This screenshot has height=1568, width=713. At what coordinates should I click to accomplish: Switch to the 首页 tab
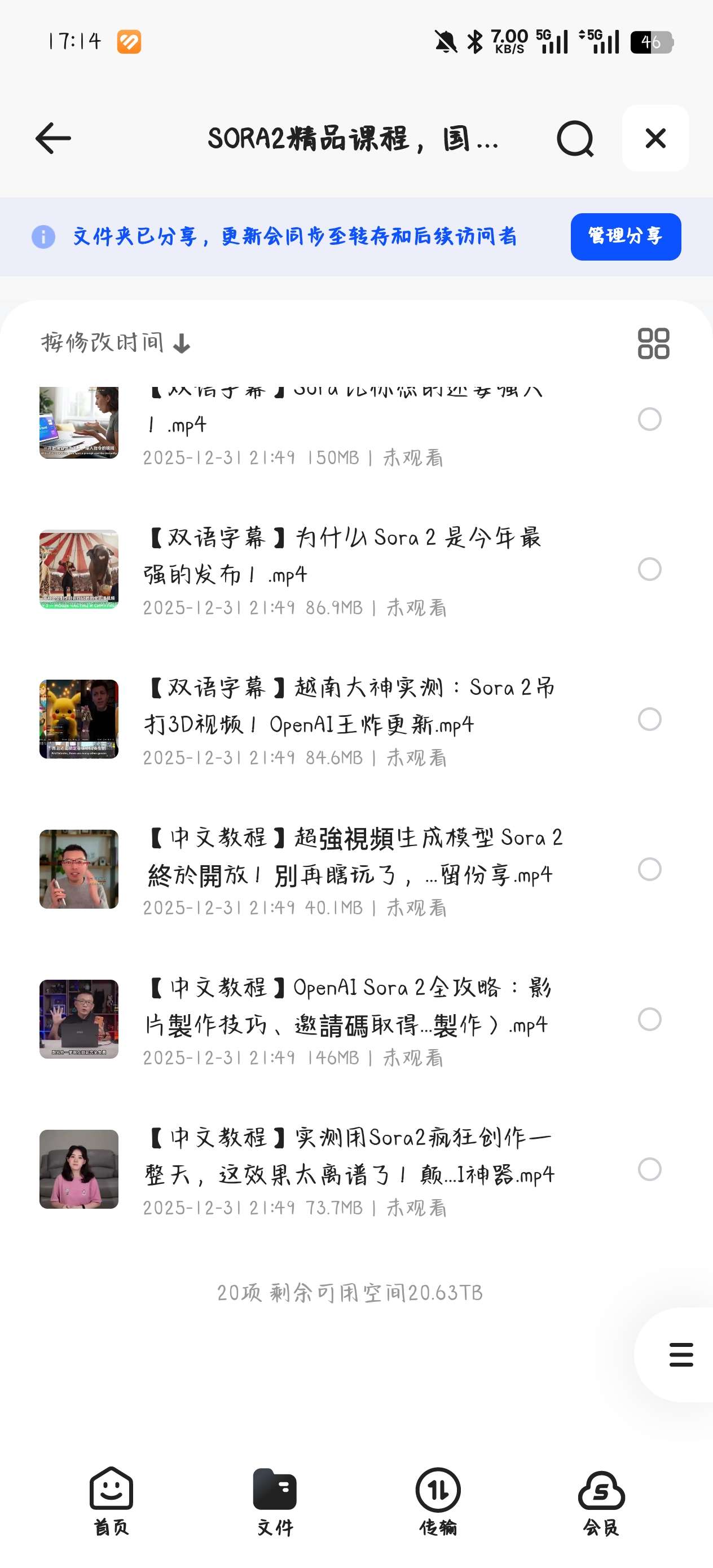click(x=111, y=1501)
